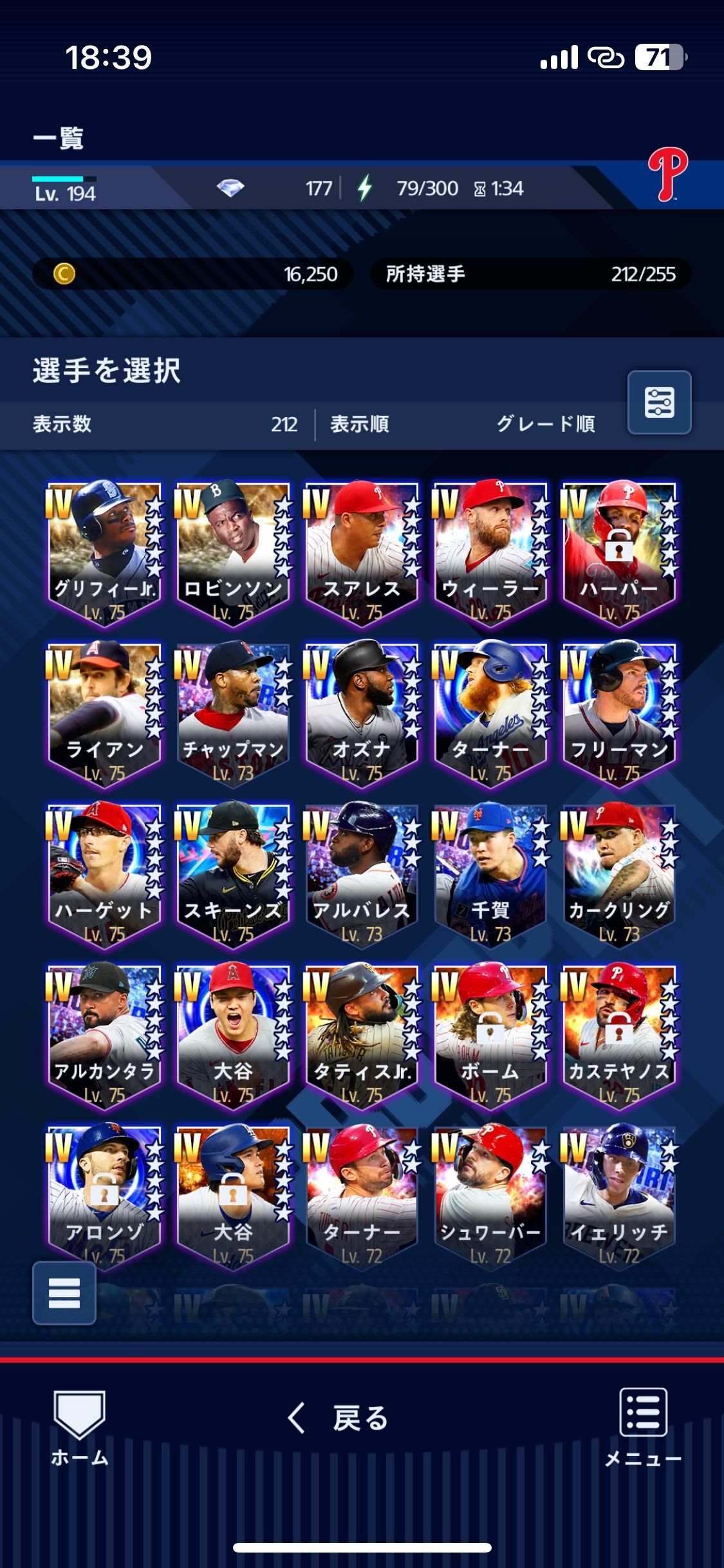Open the ライアン player card

pos(104,713)
